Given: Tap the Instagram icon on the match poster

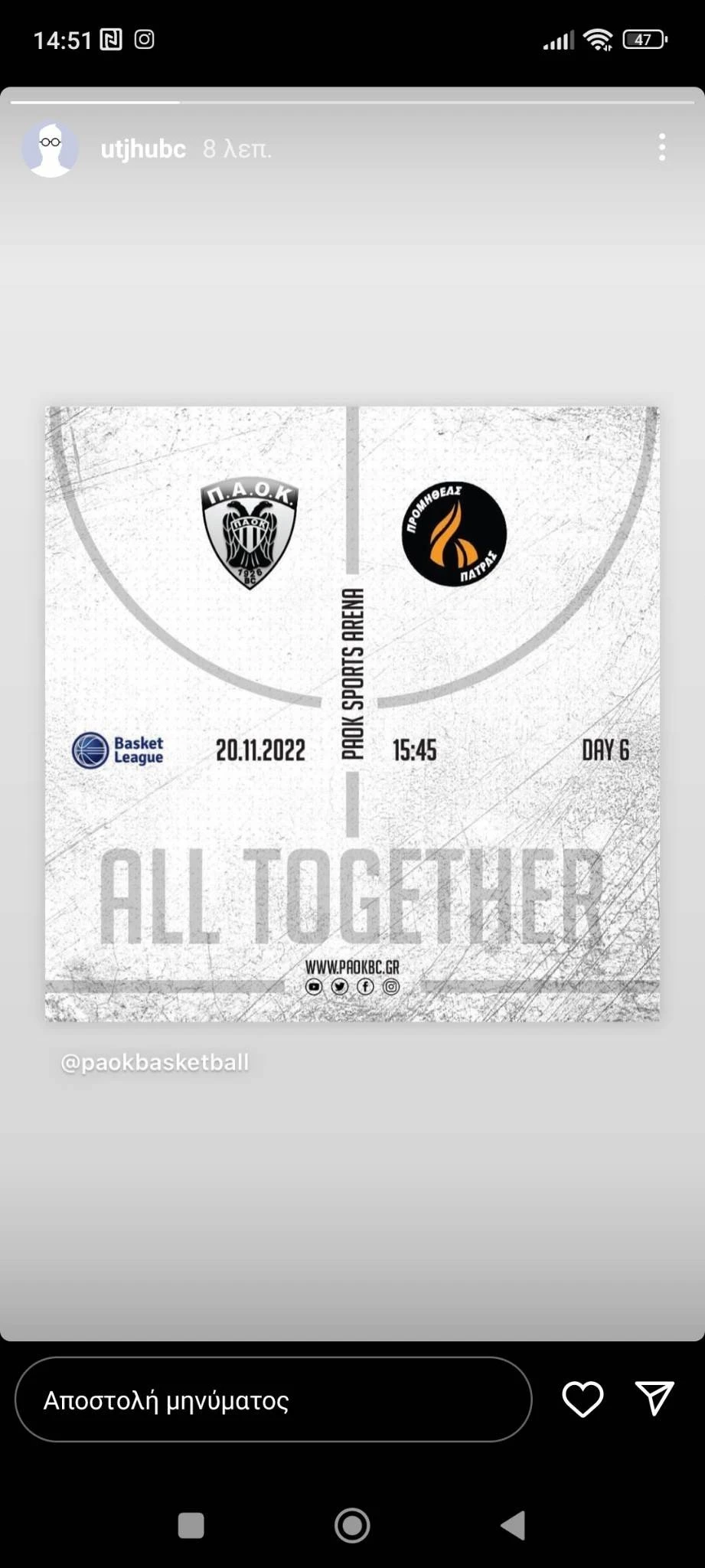Looking at the screenshot, I should pyautogui.click(x=390, y=987).
